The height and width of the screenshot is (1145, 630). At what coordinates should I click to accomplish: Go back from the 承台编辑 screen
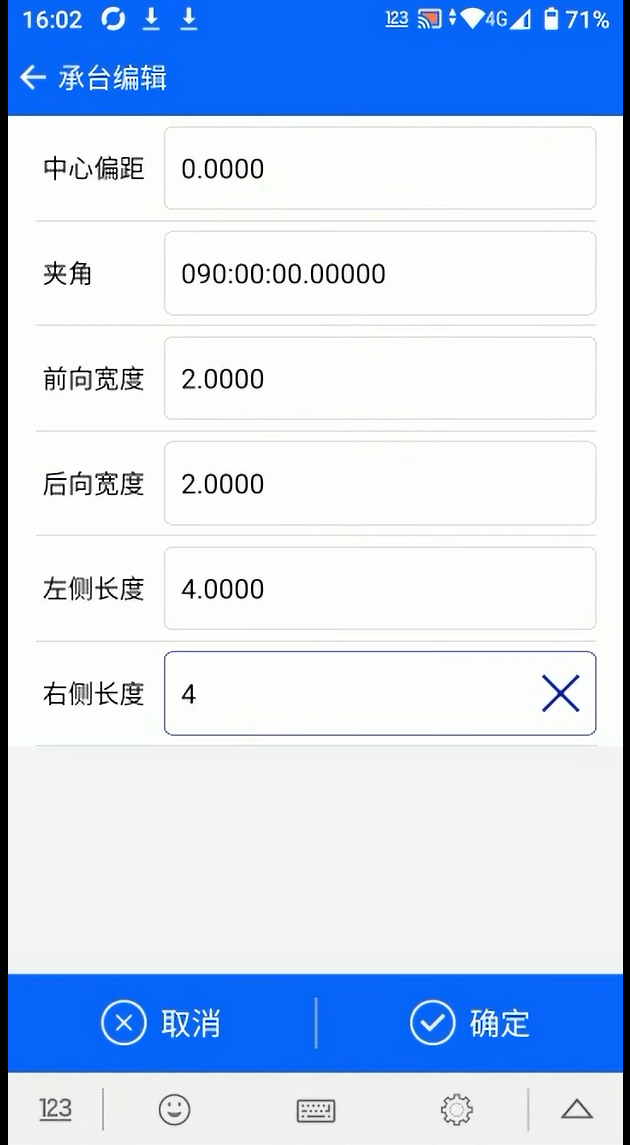pyautogui.click(x=33, y=77)
